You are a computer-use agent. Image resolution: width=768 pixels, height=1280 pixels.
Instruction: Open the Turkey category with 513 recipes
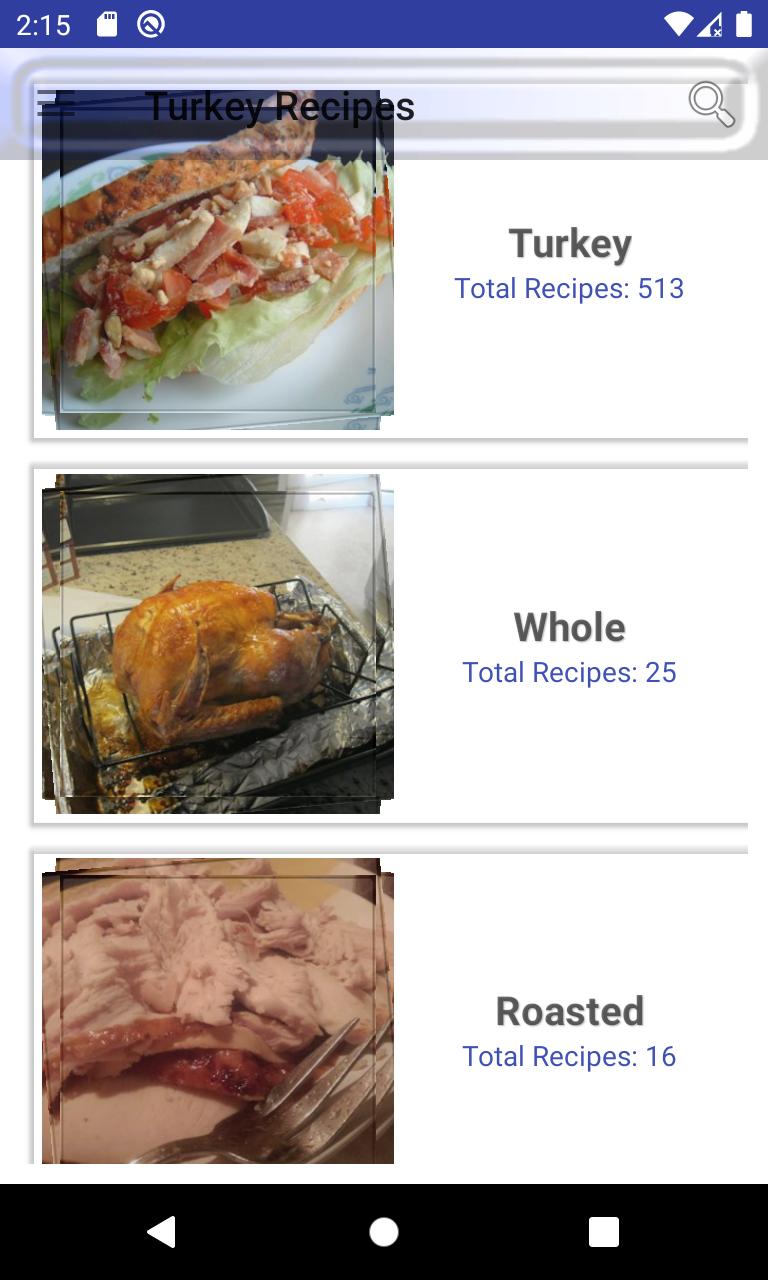(x=569, y=264)
